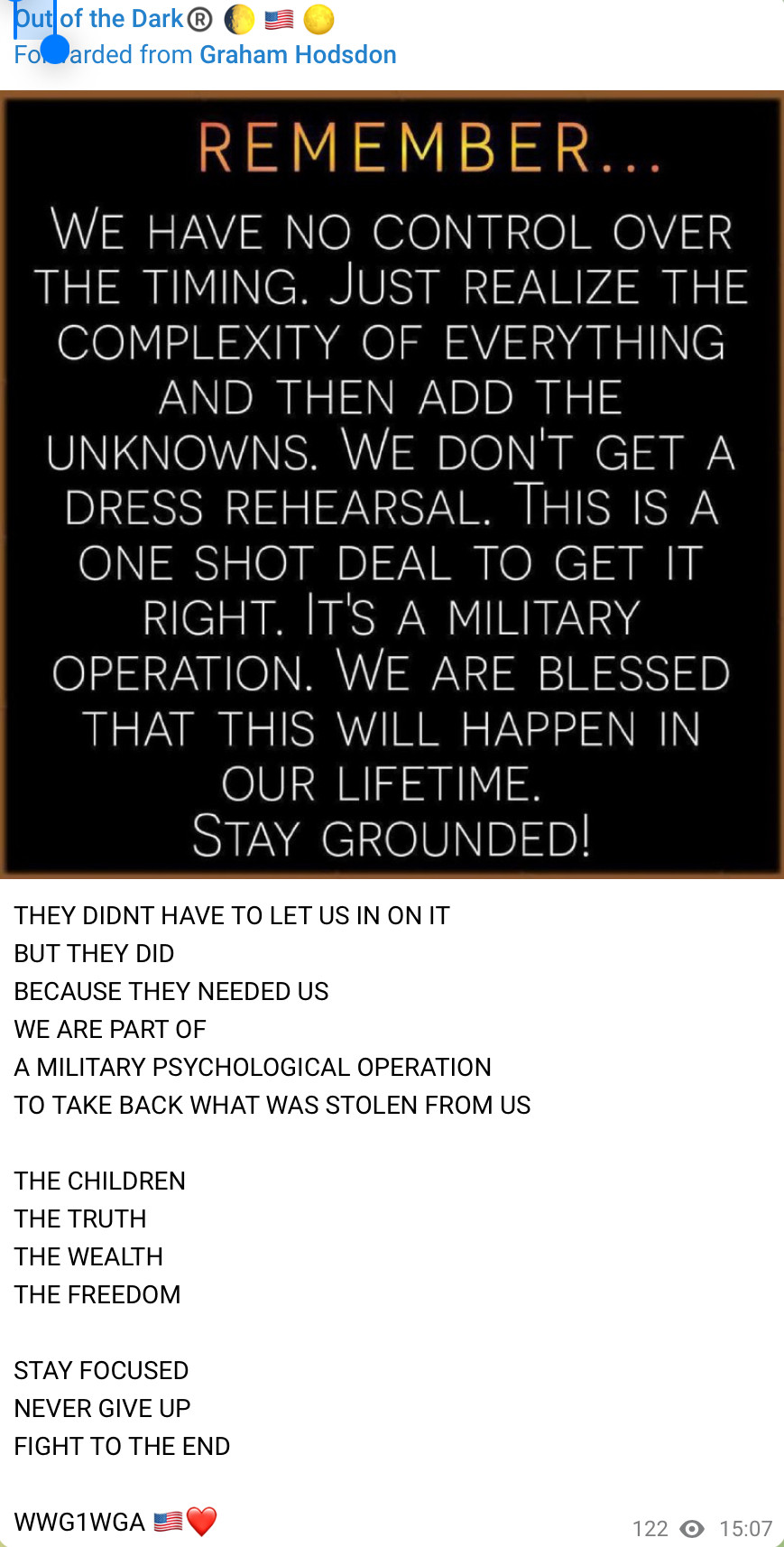Open Graham Hodsdon's forwarded-from profile

[298, 55]
